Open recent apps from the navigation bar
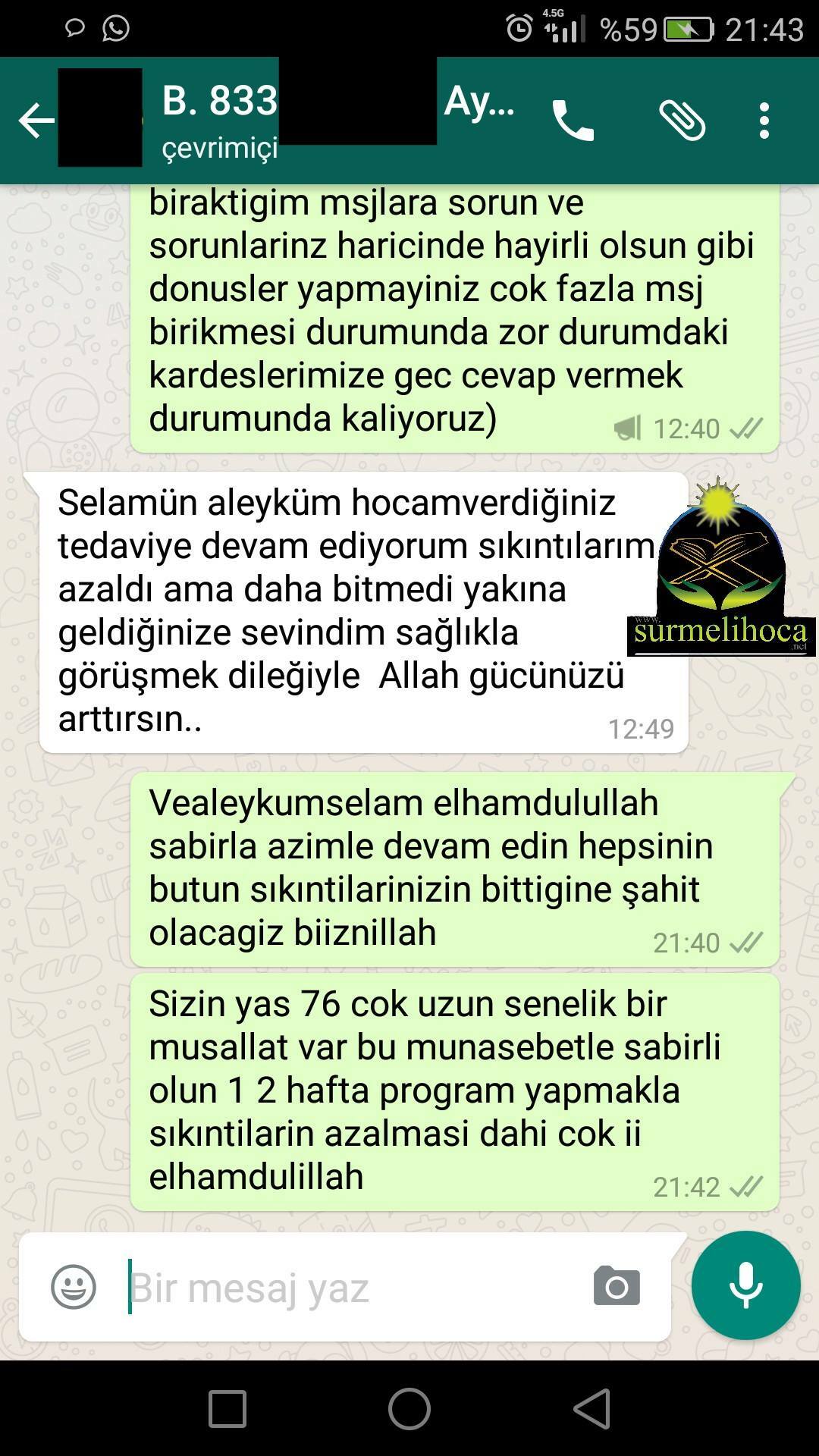 pos(227,1409)
